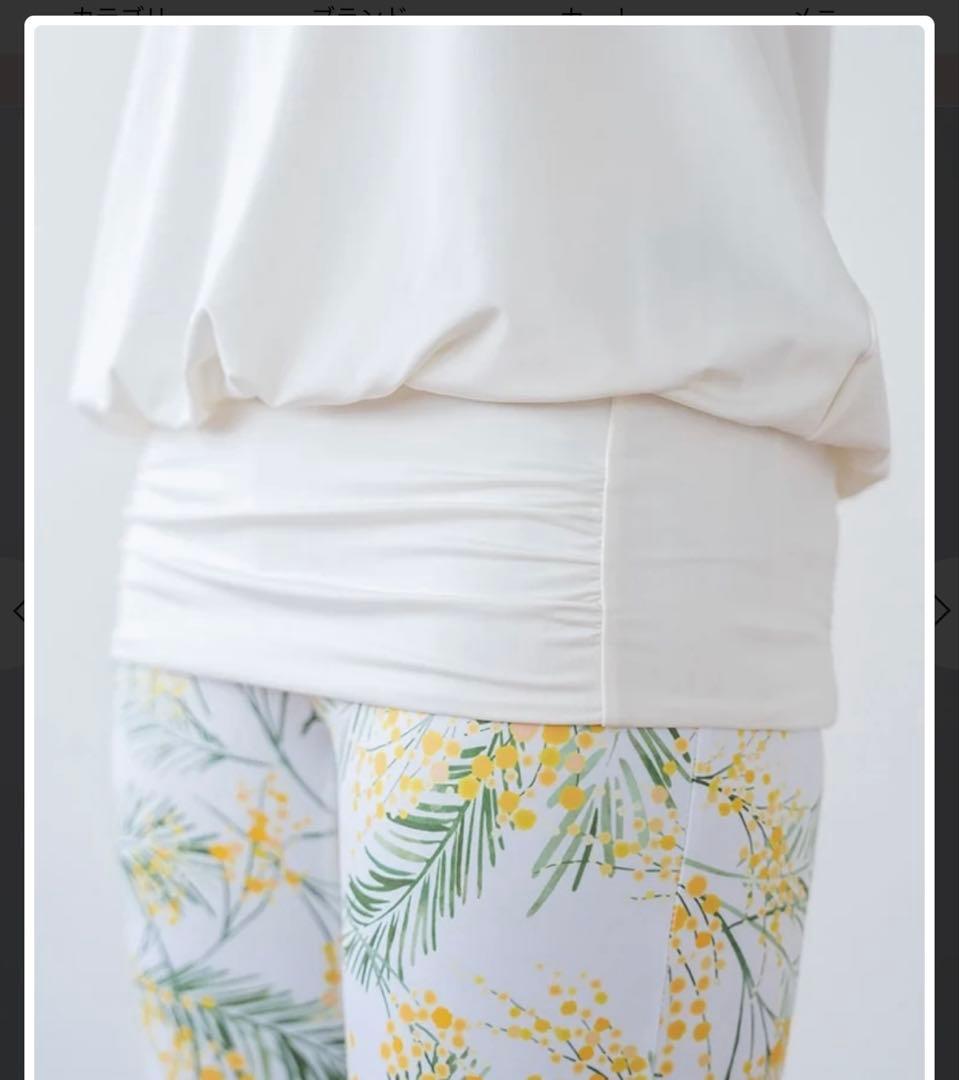Tap the enlarged product photo
The width and height of the screenshot is (959, 1080).
(x=479, y=550)
